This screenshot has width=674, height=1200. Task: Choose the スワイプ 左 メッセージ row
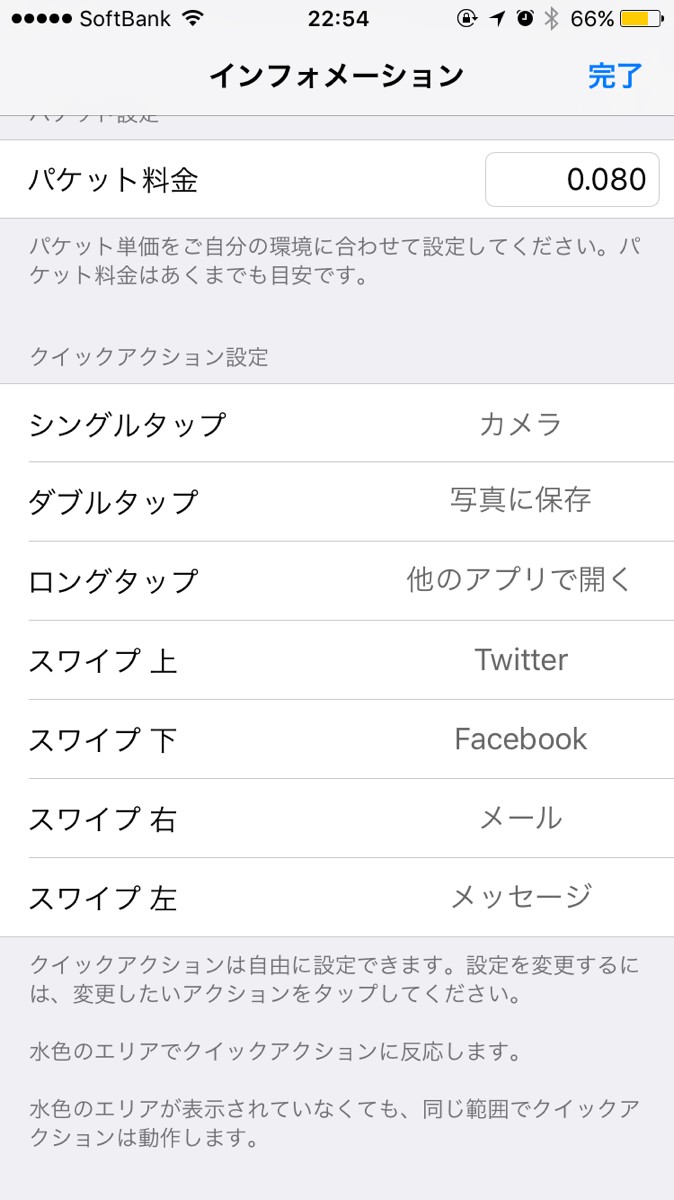(337, 897)
